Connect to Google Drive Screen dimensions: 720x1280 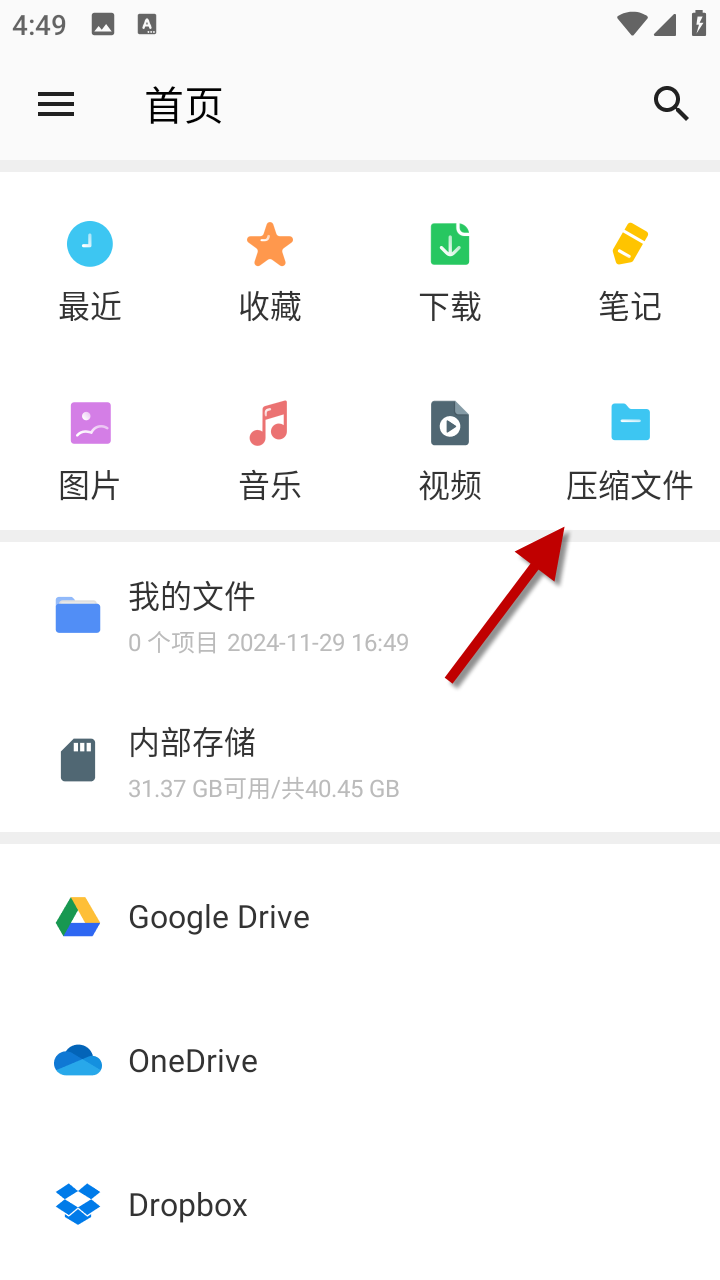pos(360,917)
